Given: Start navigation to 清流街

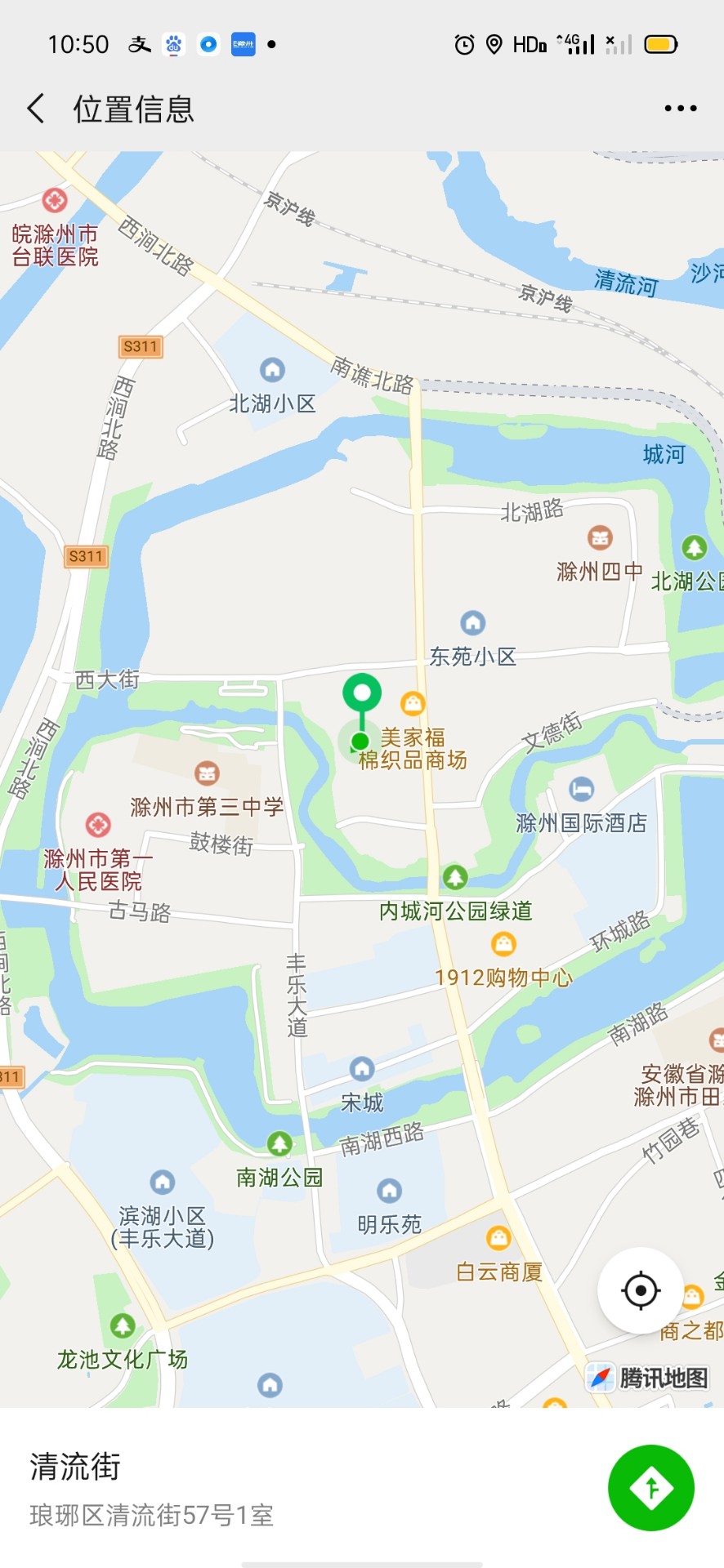Looking at the screenshot, I should pyautogui.click(x=651, y=1487).
